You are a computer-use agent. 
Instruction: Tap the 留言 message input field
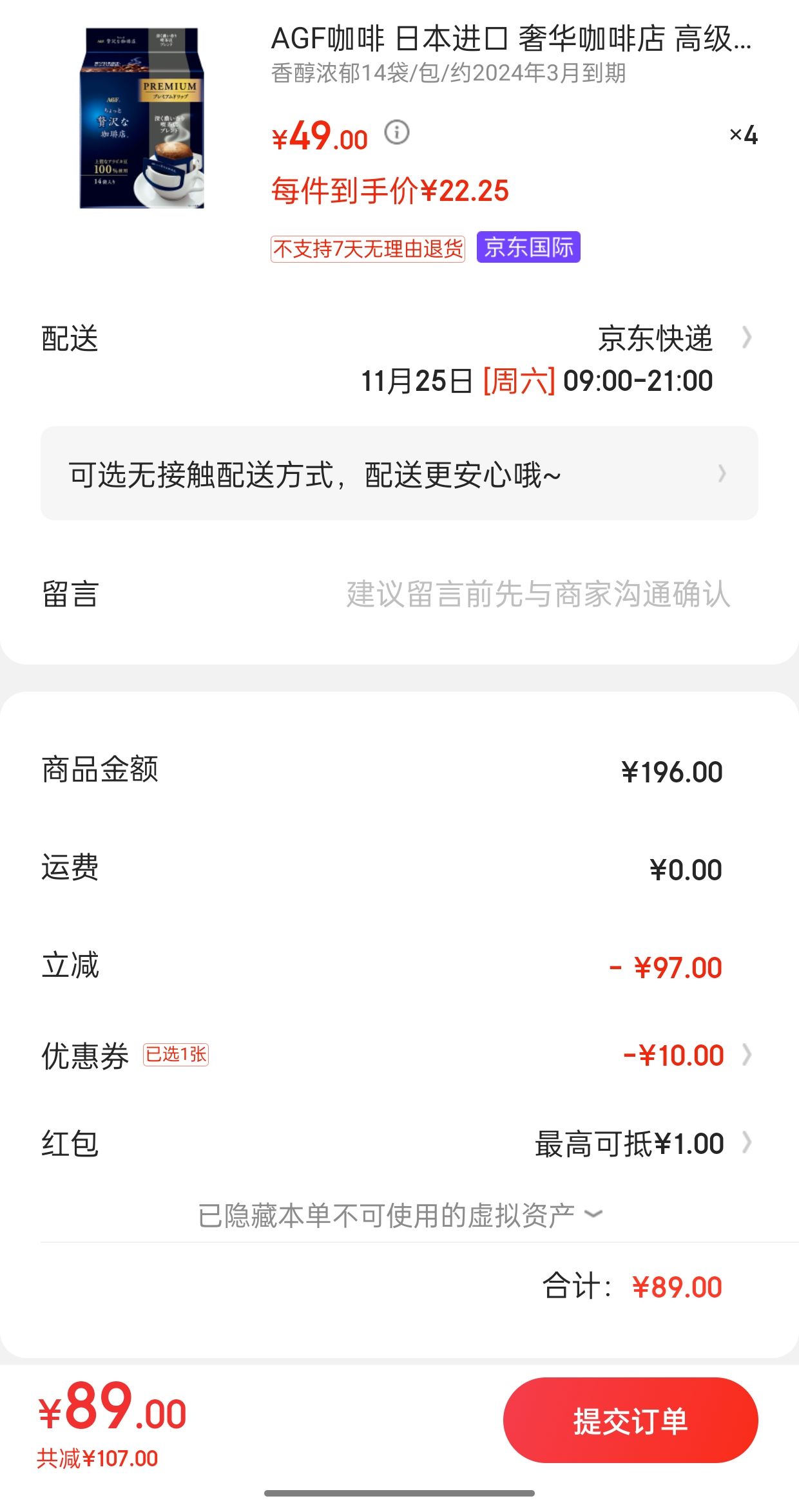(539, 594)
